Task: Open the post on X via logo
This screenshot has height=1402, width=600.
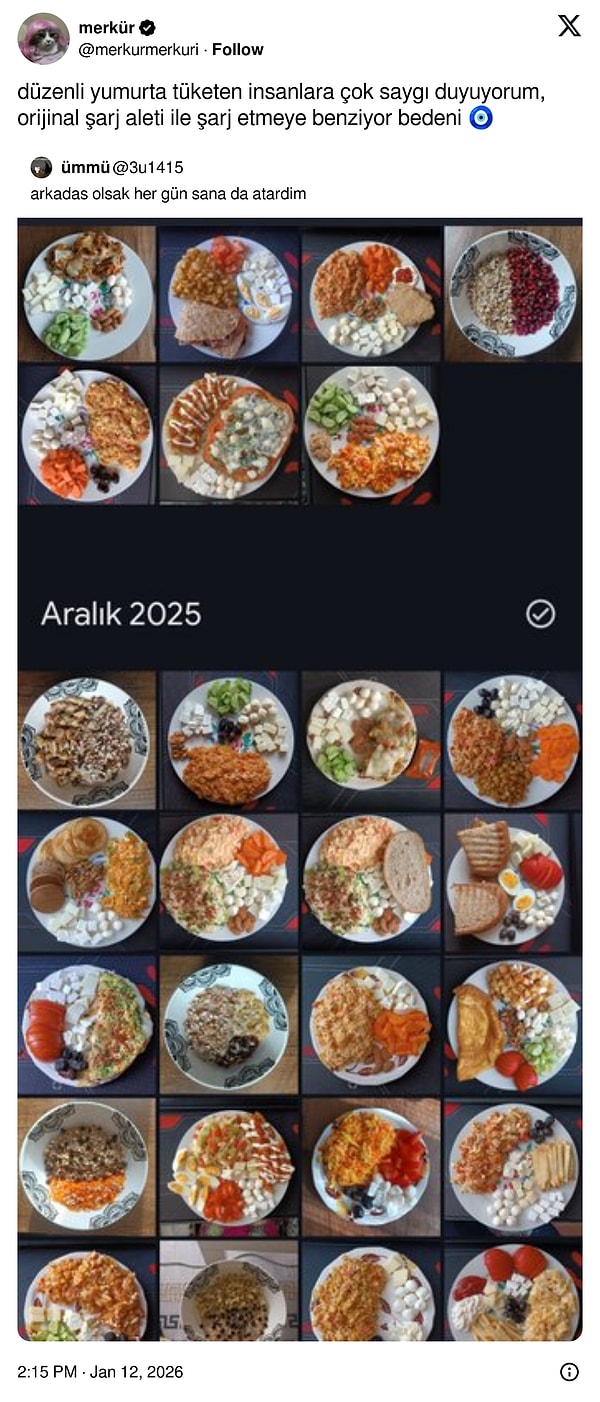Action: [x=569, y=27]
